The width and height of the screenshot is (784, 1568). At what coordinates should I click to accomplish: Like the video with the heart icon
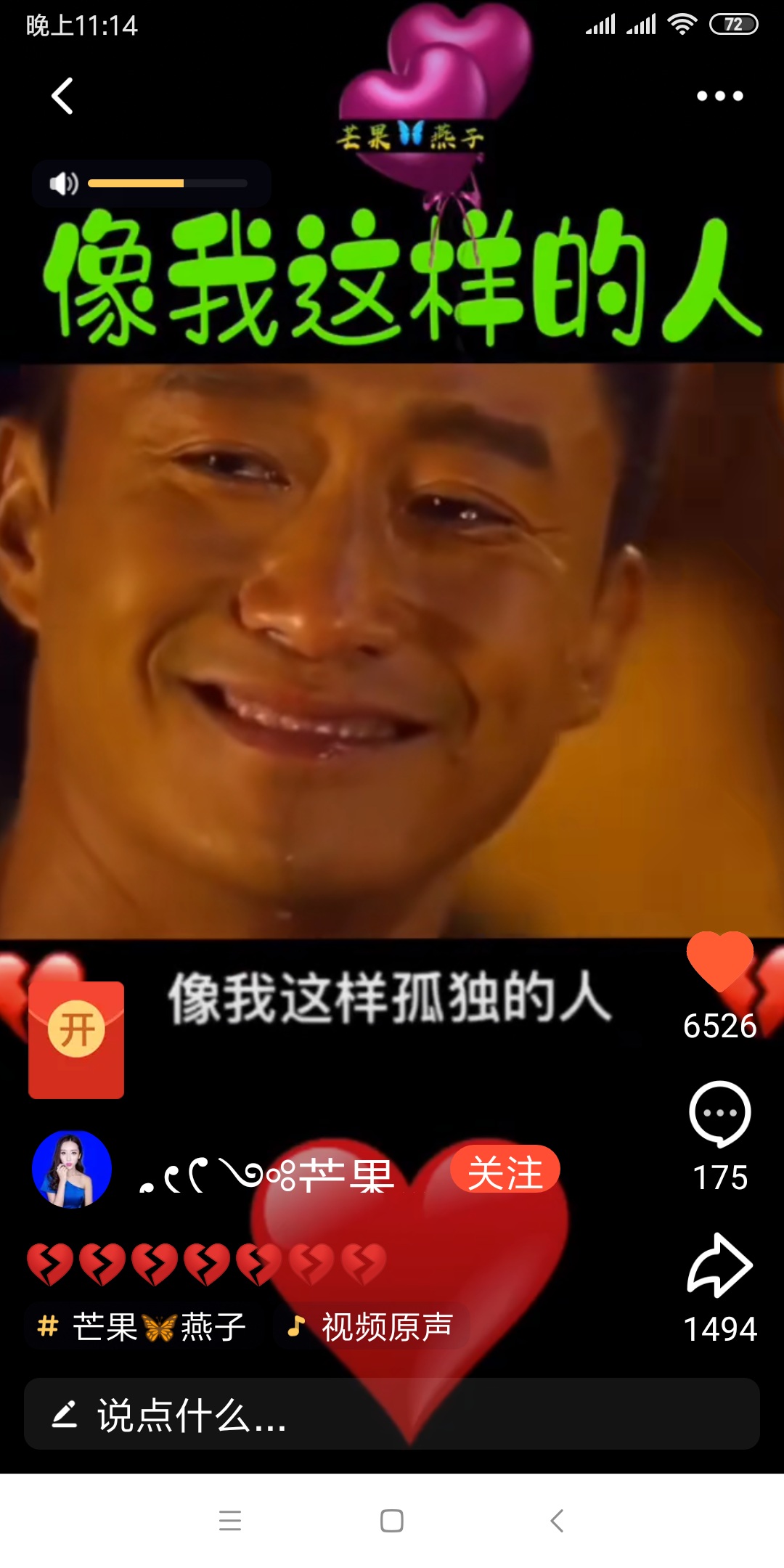(720, 961)
